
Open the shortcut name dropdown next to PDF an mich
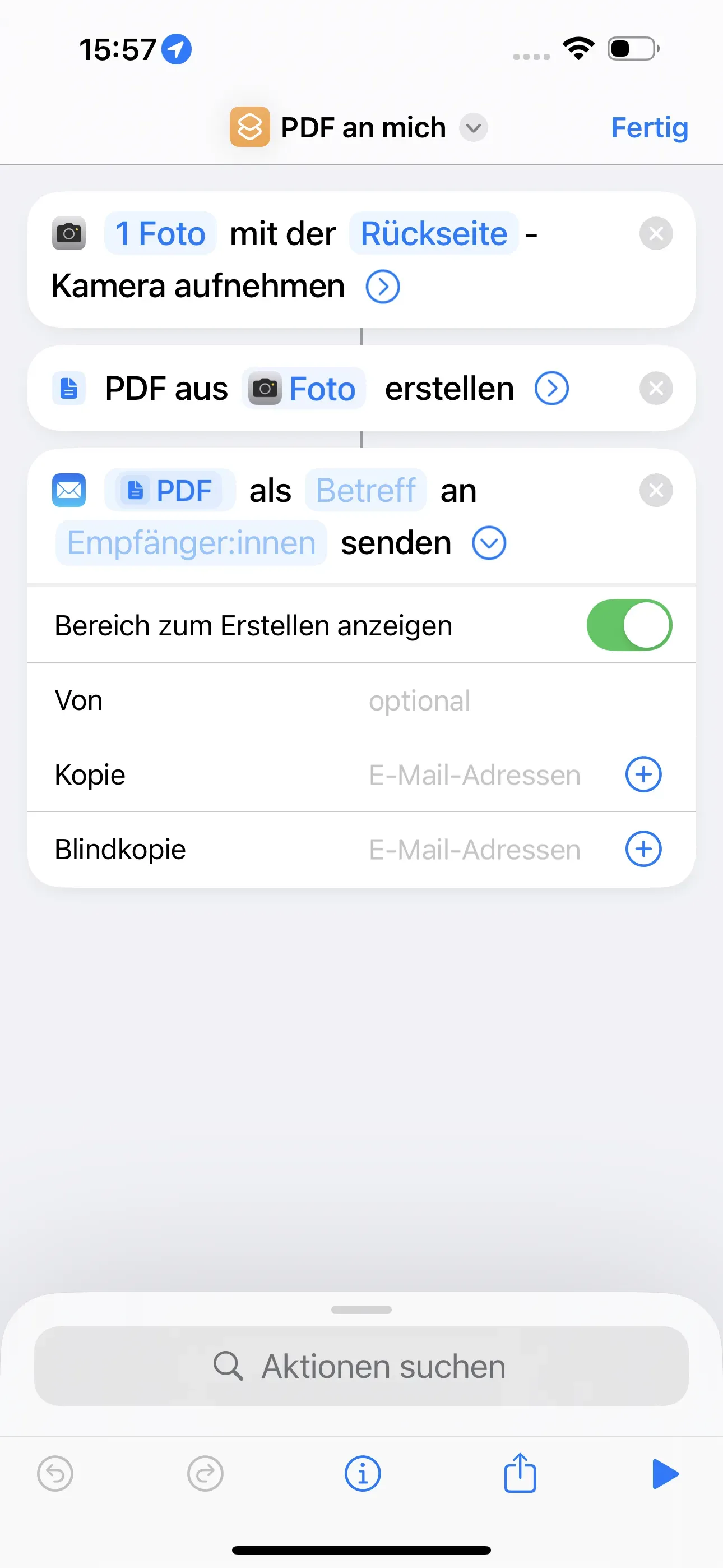tap(474, 128)
